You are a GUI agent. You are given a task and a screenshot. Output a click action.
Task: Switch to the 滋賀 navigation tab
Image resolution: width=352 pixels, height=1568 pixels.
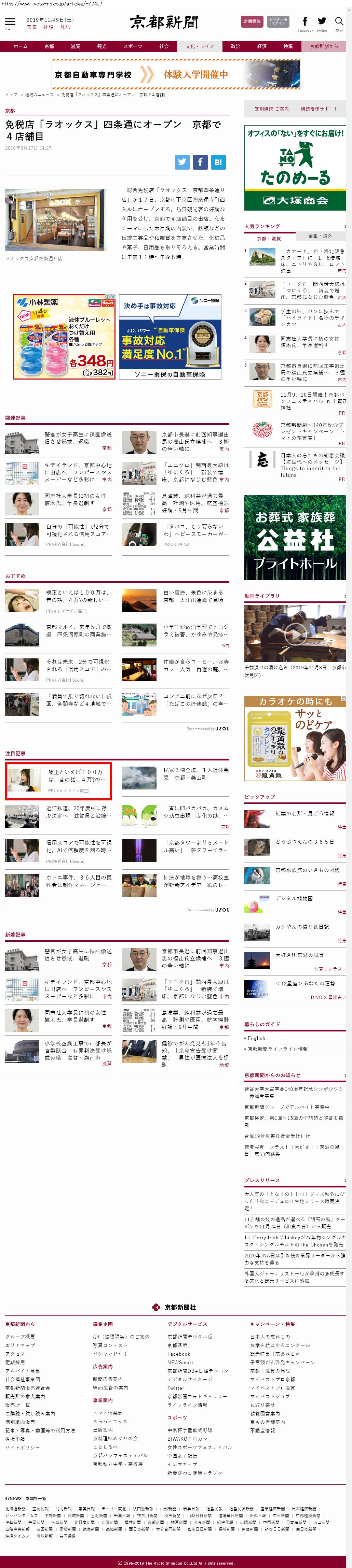point(75,46)
